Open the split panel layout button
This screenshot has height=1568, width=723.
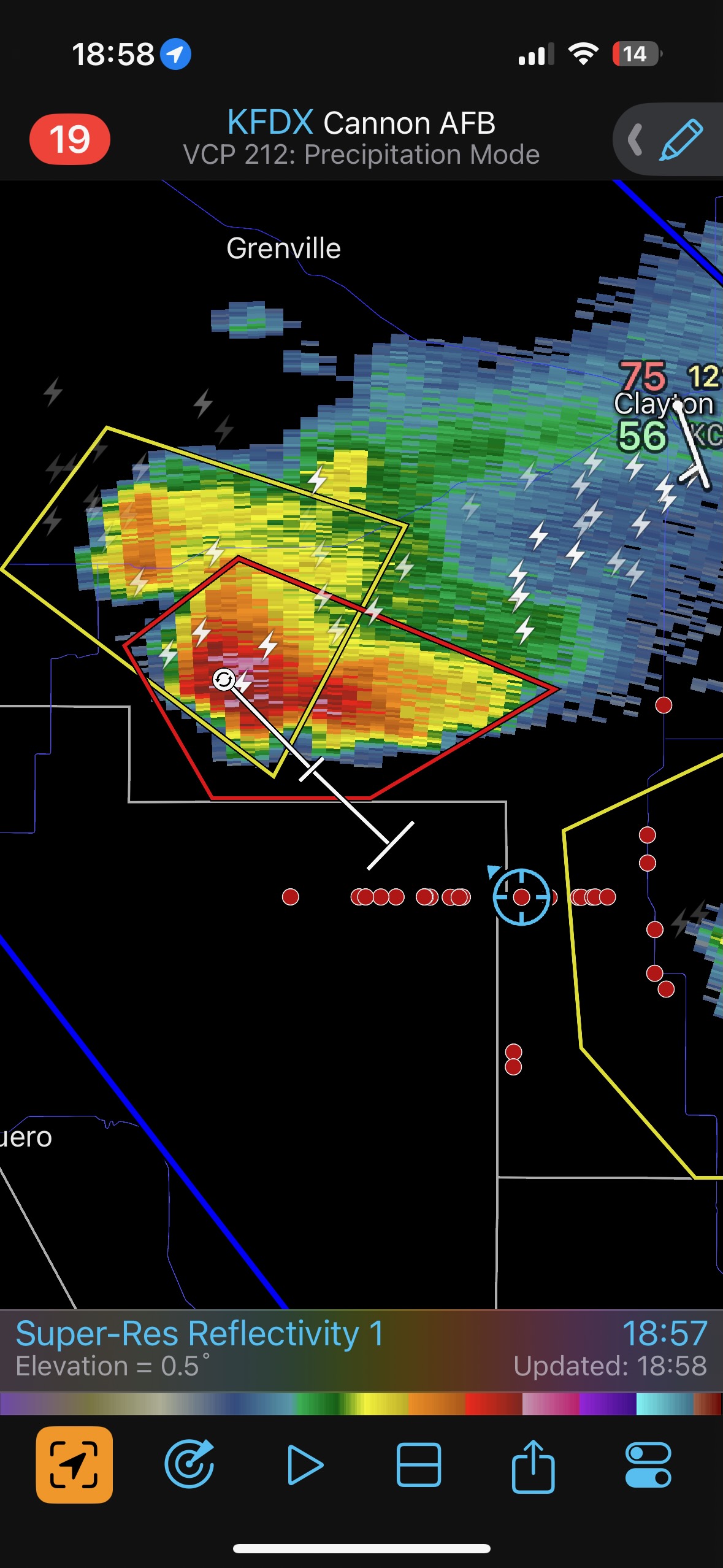point(419,1465)
